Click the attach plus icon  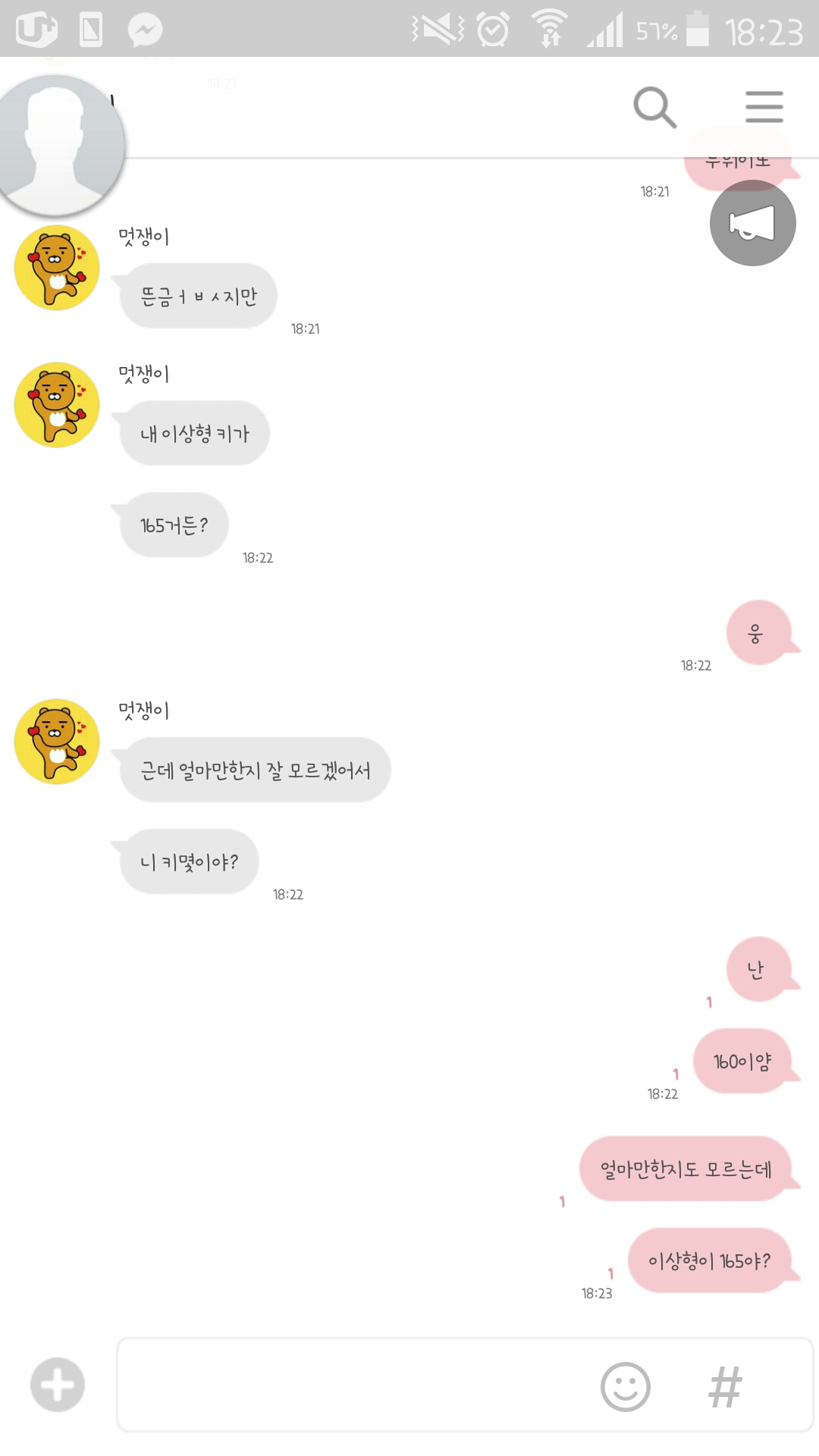(x=56, y=1384)
